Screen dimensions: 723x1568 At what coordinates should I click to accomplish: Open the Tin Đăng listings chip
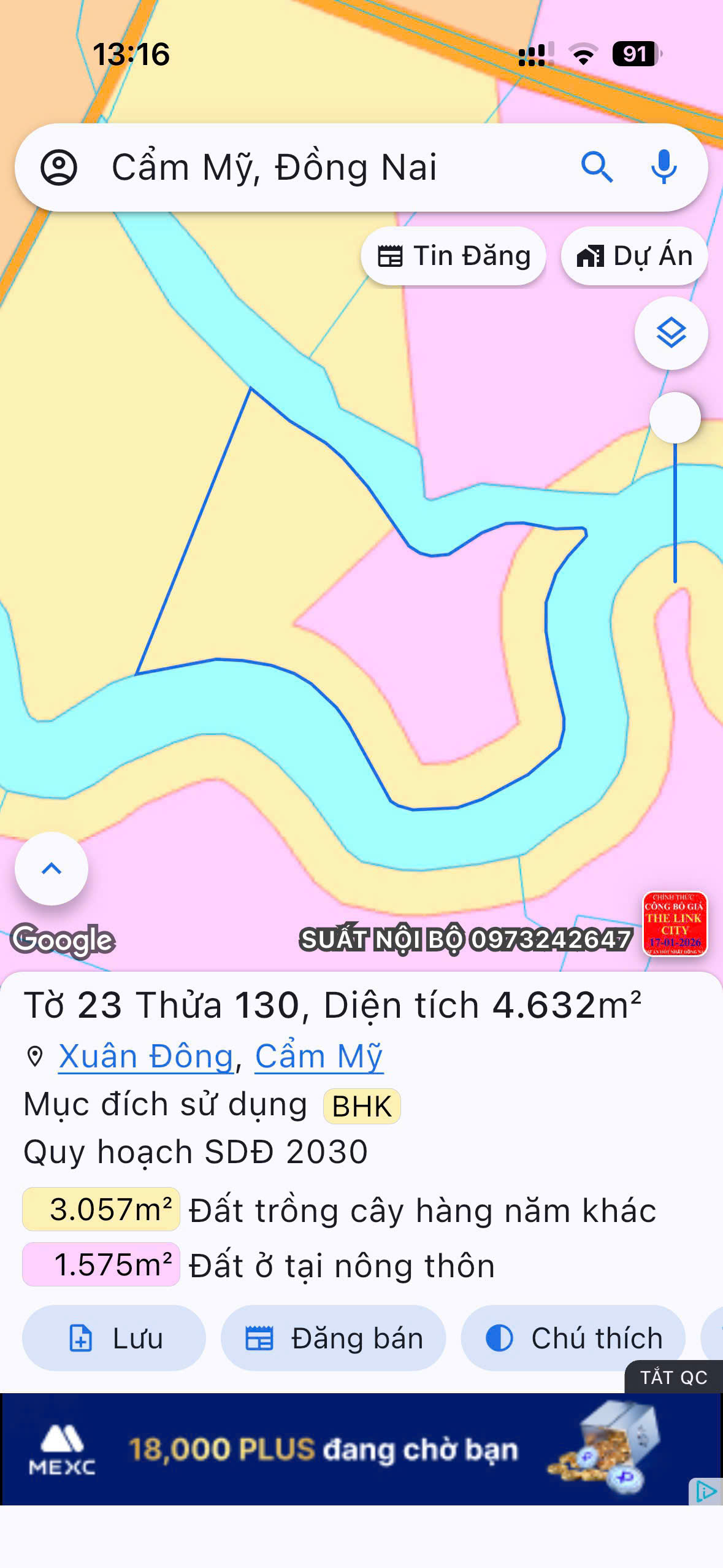tap(453, 256)
